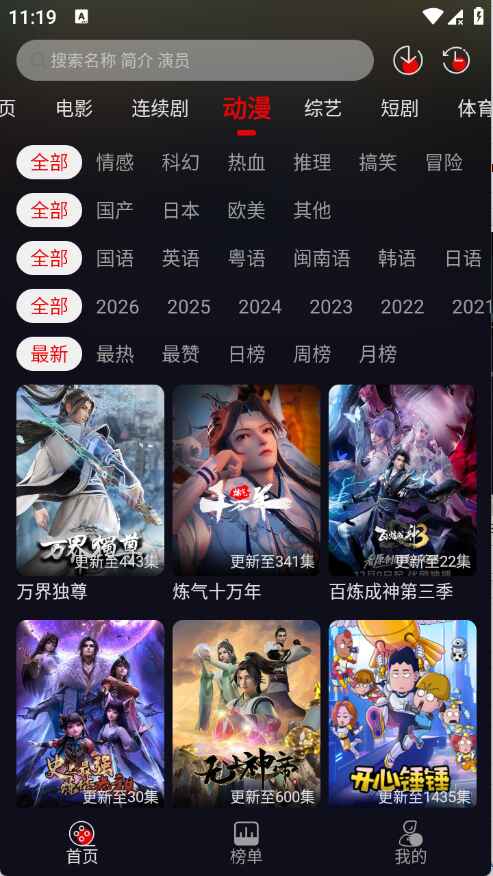Open the 万界独尊 anime card
Viewport: 493px width, 876px height.
[90, 493]
